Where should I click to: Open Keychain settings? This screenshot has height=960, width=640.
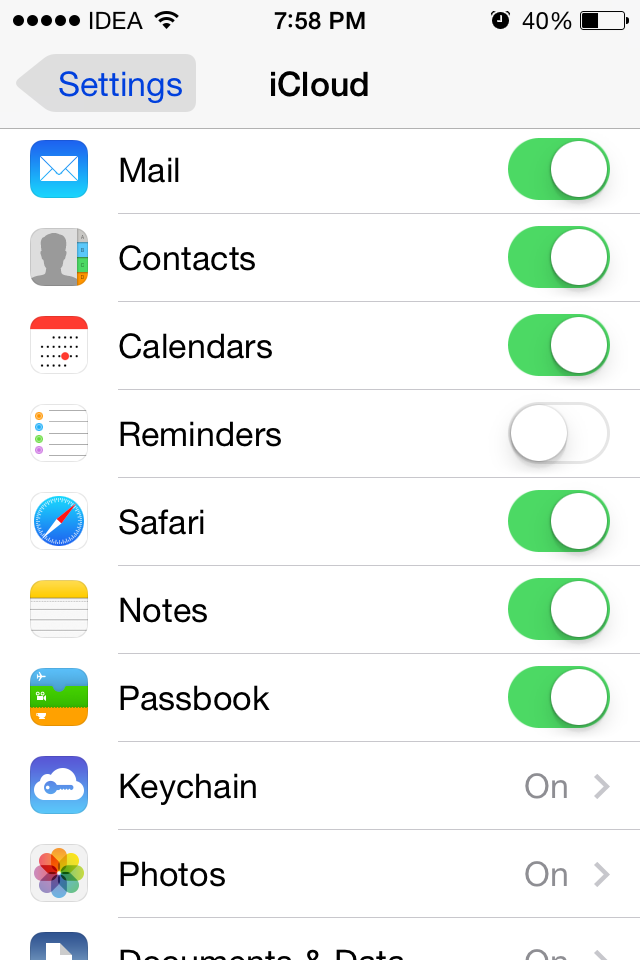tap(360, 786)
